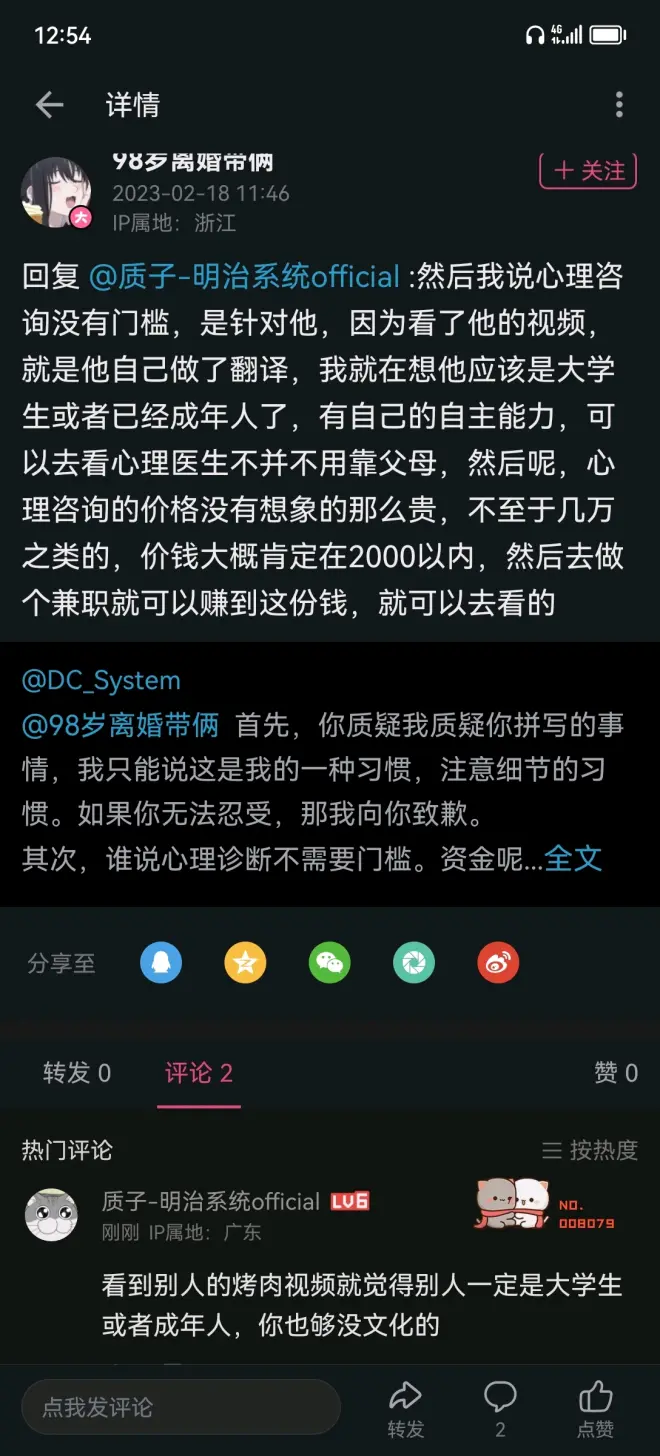Tap the 点我发评论 comment field
This screenshot has height=1456, width=660.
[x=180, y=1407]
